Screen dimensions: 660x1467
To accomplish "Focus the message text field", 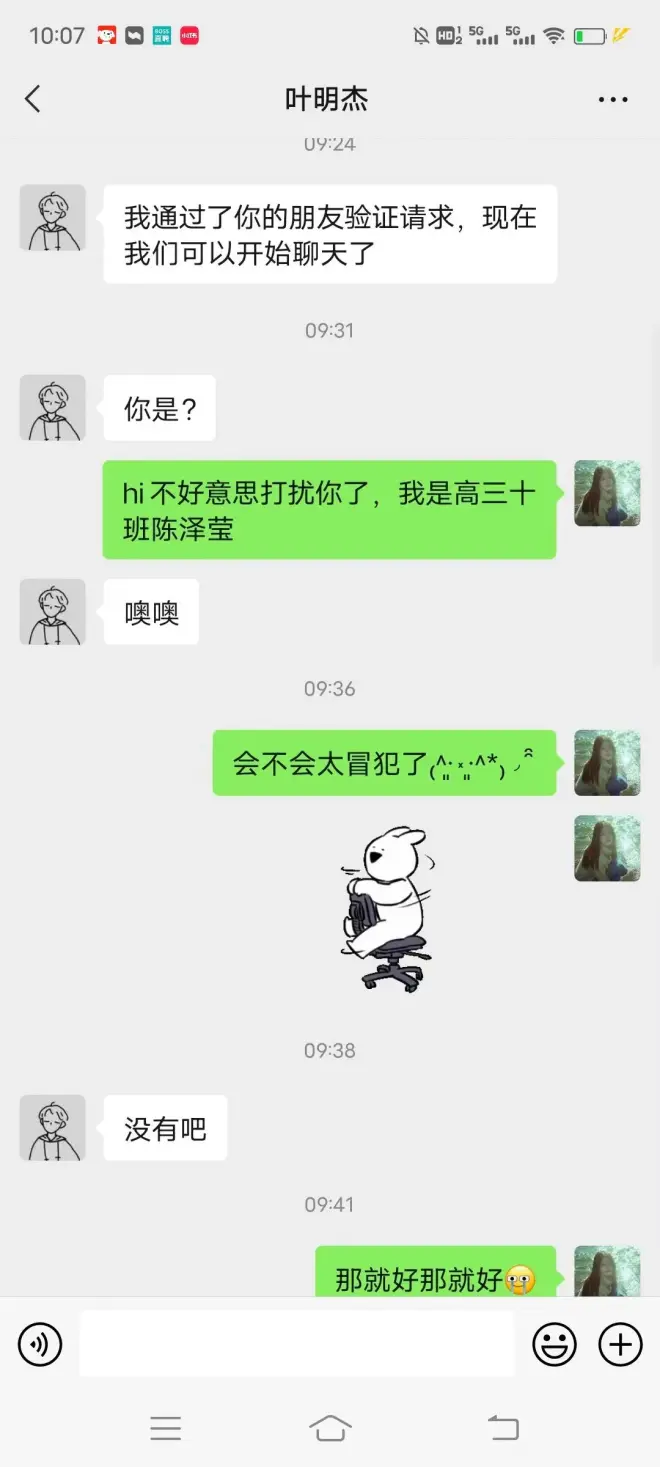I will (296, 1344).
